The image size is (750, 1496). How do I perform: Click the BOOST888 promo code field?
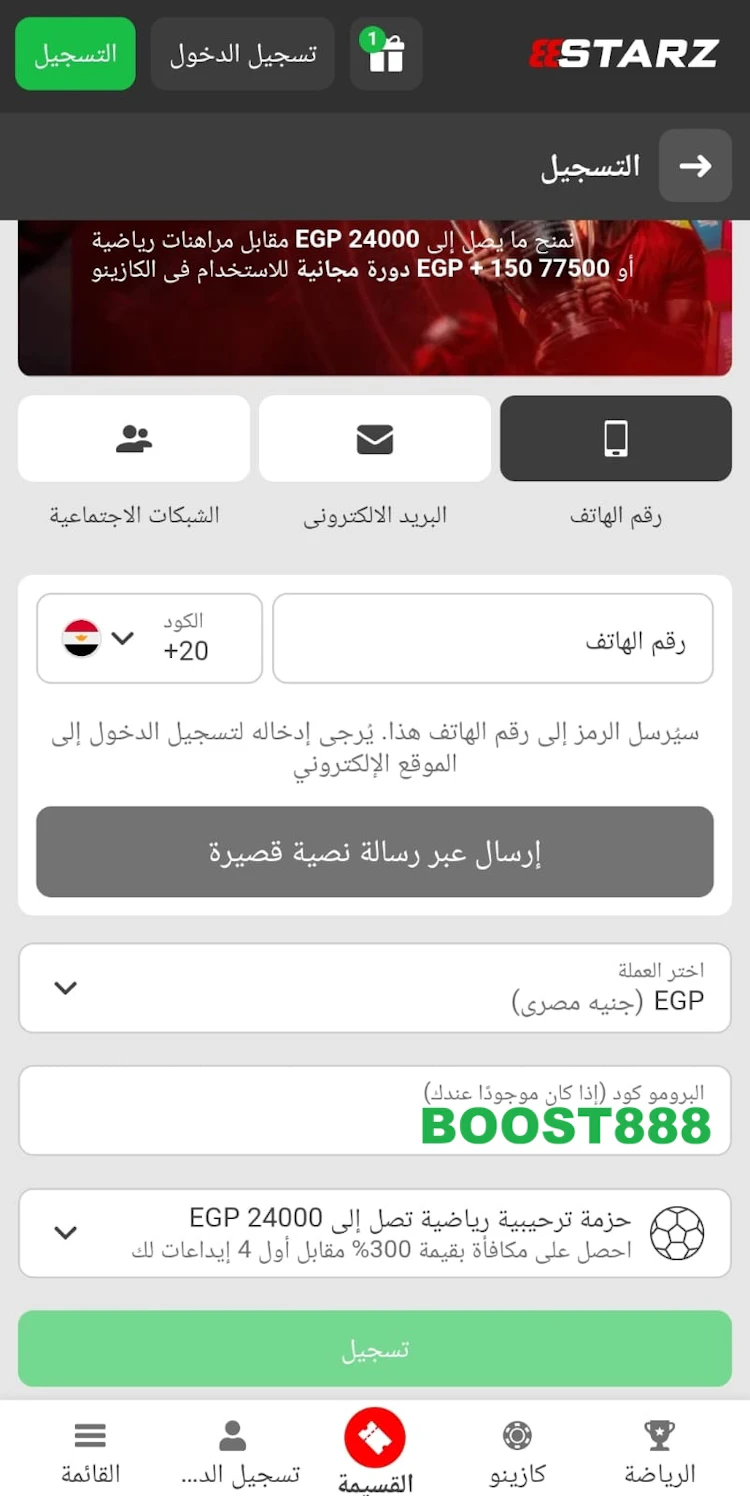(x=374, y=1110)
